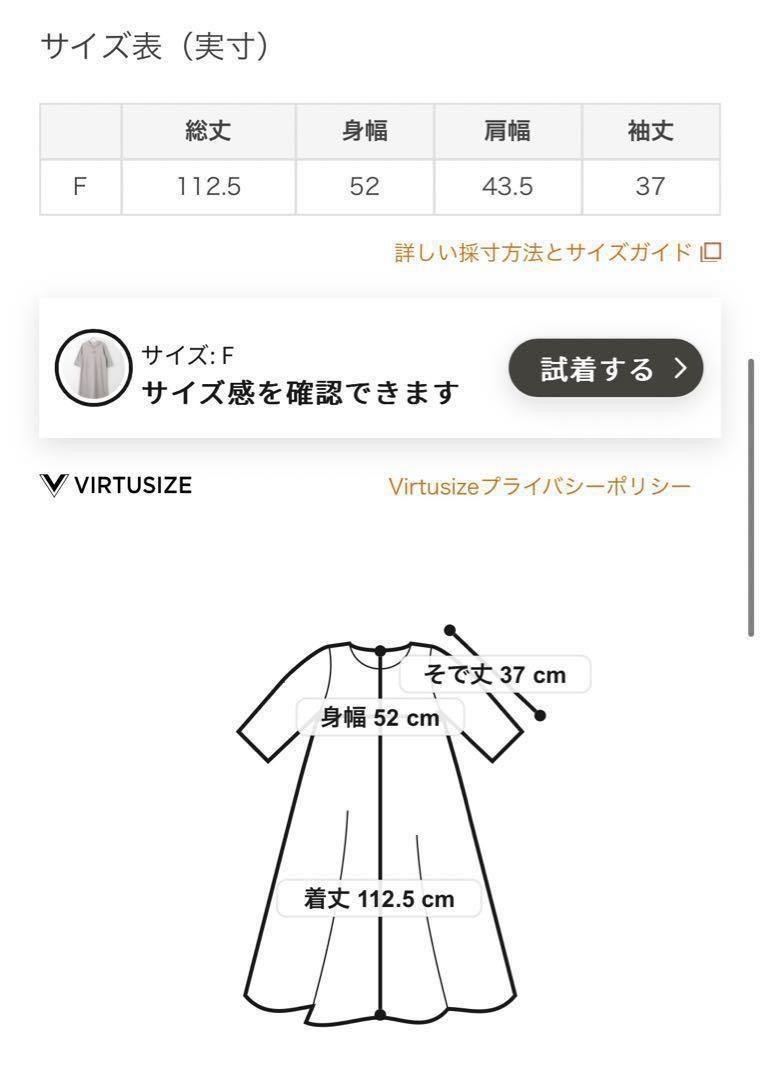Image resolution: width=761 pixels, height=1080 pixels.
Task: Open the detailed measuring and size guide link
Action: (x=557, y=252)
